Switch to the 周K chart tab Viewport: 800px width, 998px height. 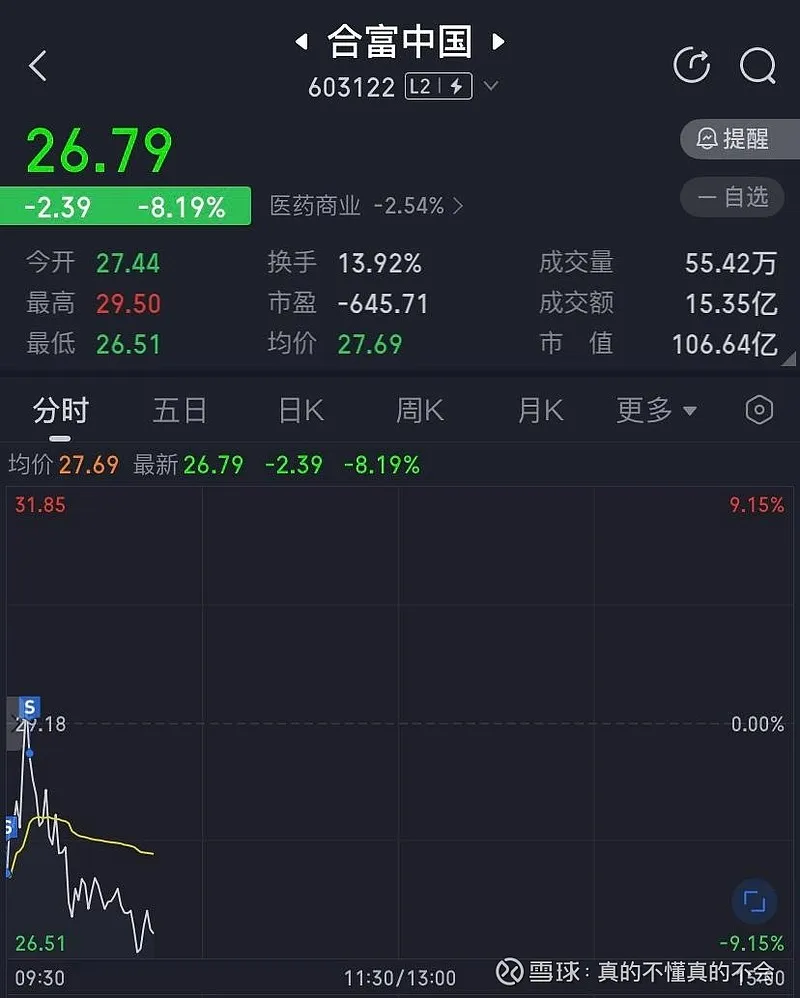[x=420, y=410]
